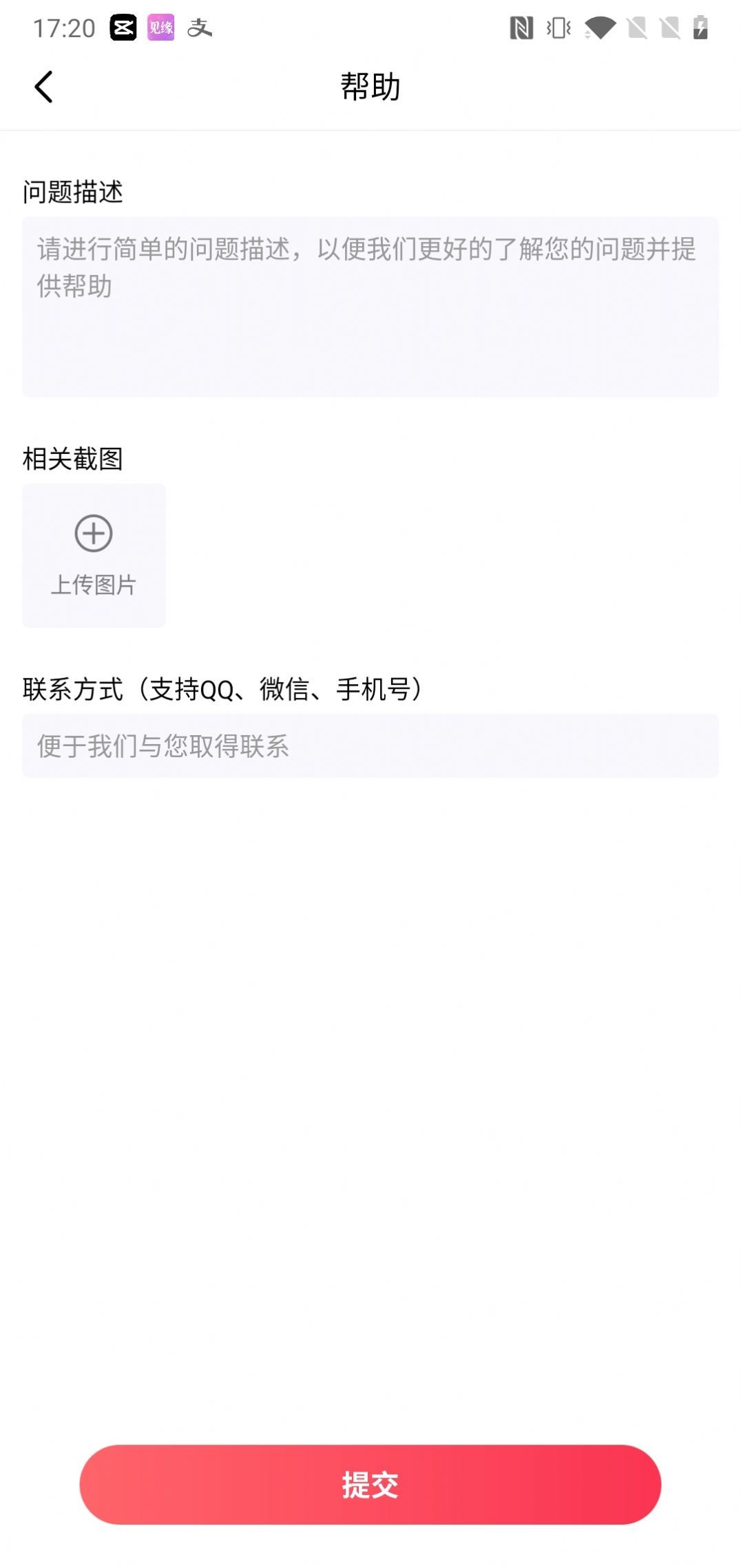Tap the back arrow on the 帮助 page
The width and height of the screenshot is (741, 1568).
[44, 87]
